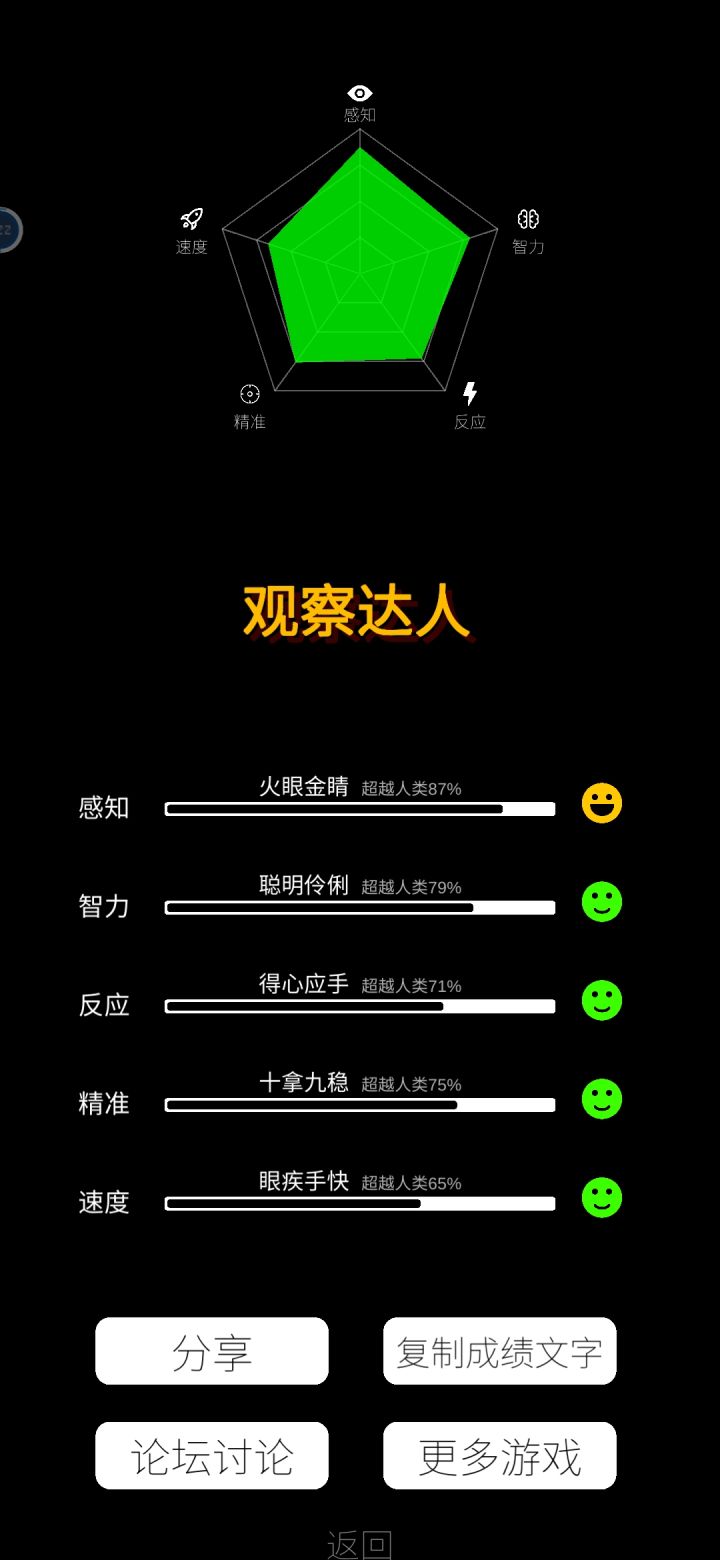Select the green smiley beside 精准 rating
720x1560 pixels.
(x=601, y=1099)
